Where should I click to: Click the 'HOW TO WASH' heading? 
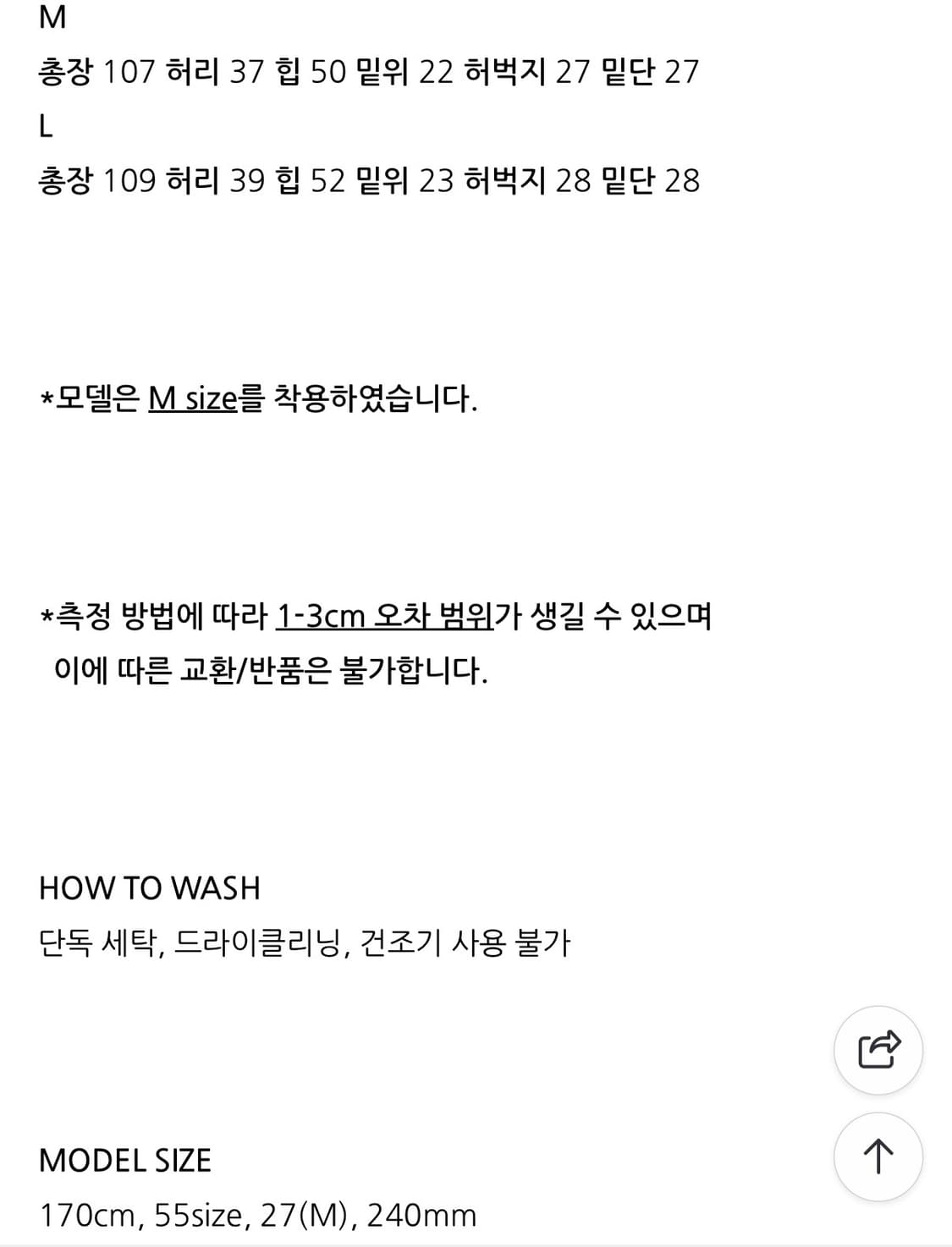pyautogui.click(x=149, y=887)
